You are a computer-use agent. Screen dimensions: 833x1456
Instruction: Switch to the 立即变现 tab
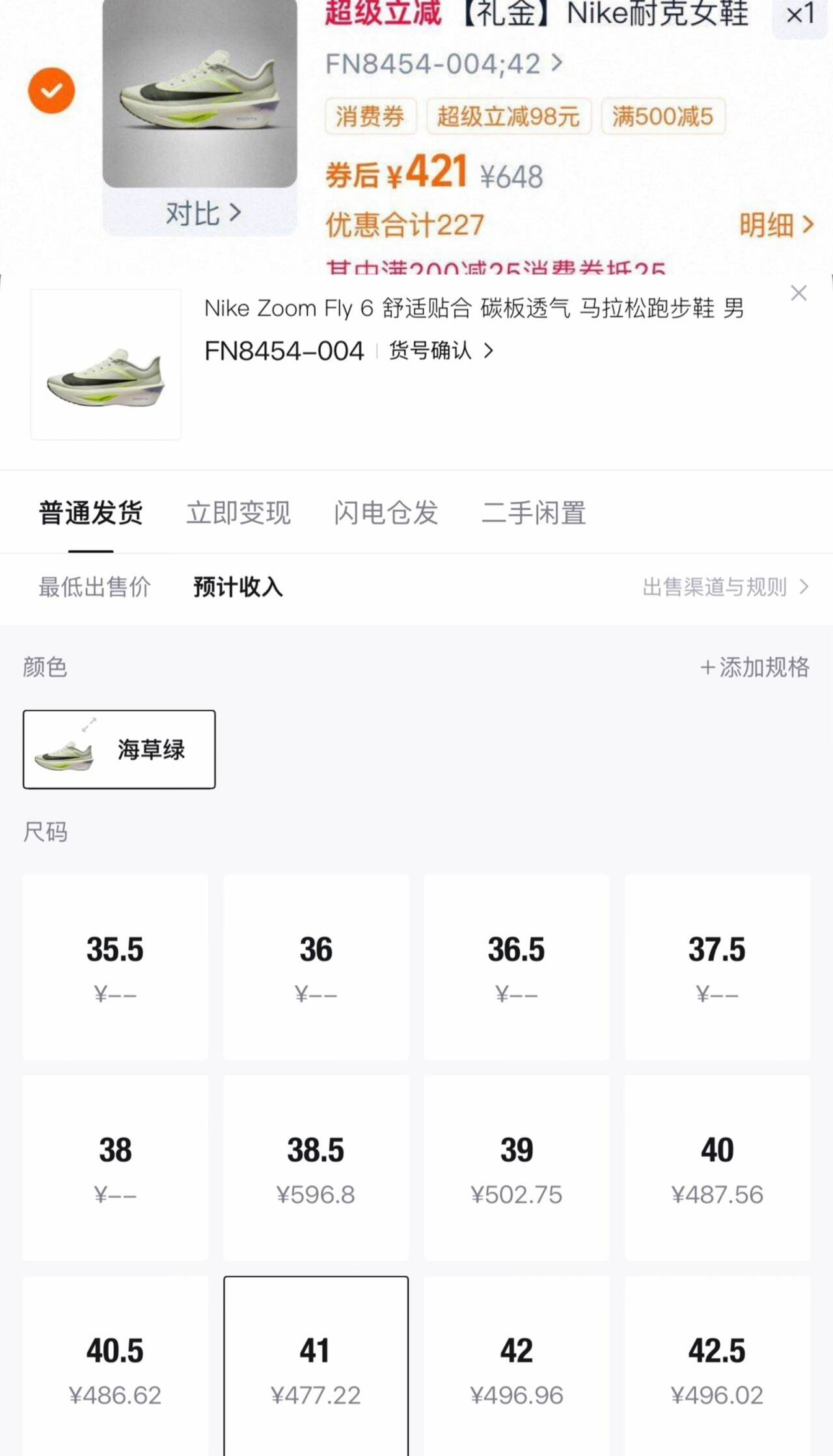[238, 513]
